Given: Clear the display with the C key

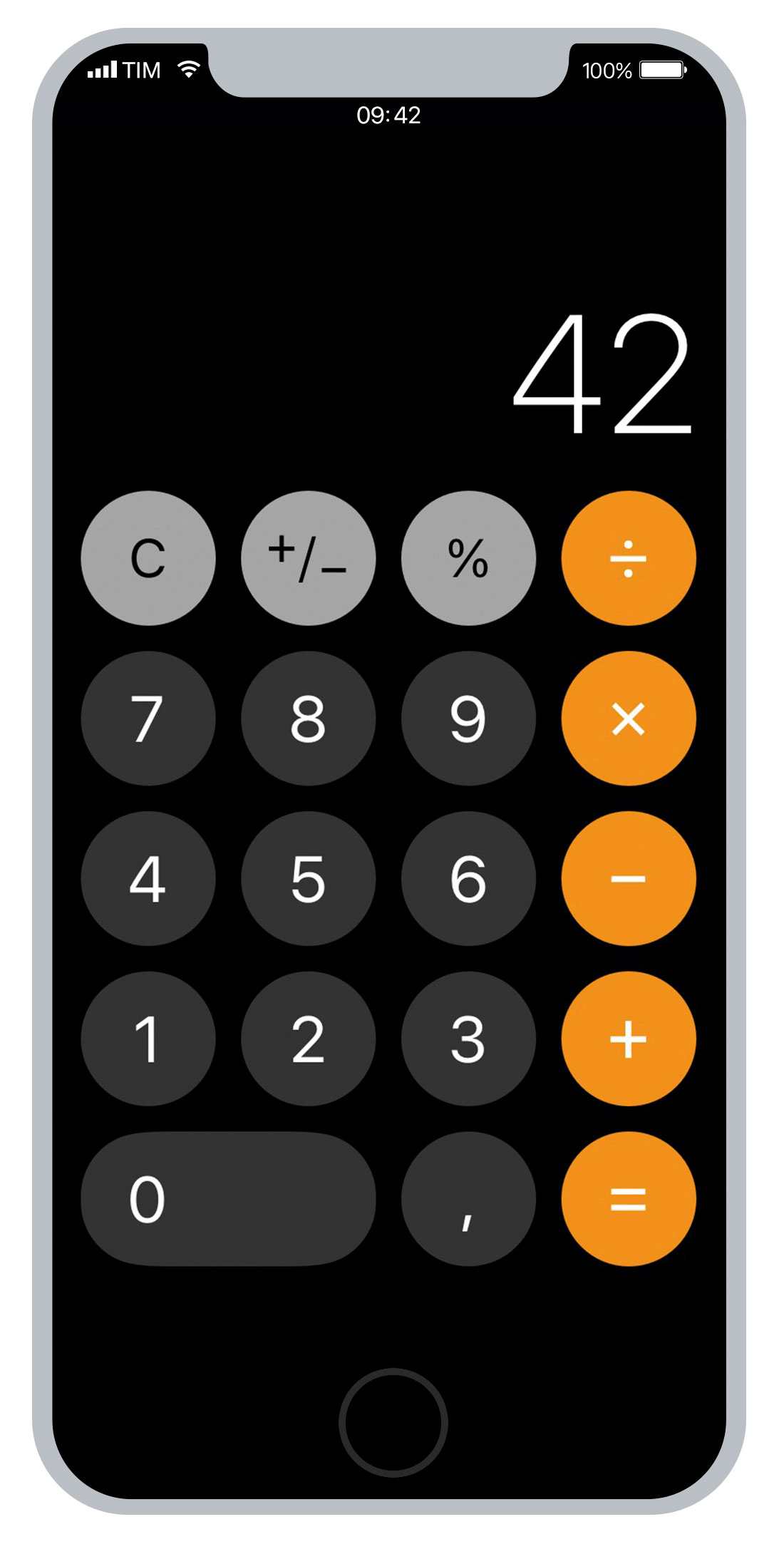Looking at the screenshot, I should coord(148,558).
